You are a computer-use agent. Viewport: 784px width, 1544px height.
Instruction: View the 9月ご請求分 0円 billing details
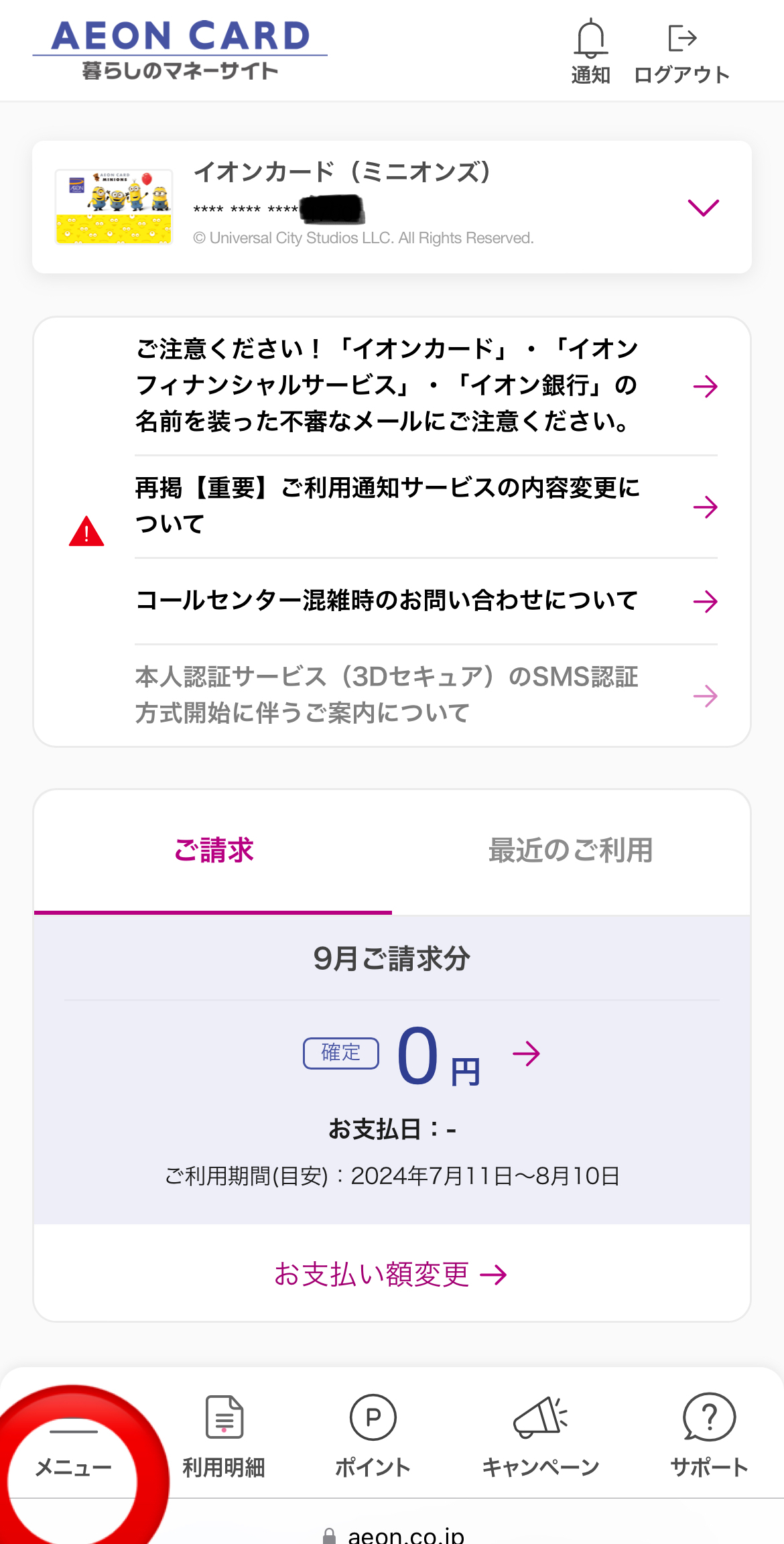pyautogui.click(x=526, y=1053)
